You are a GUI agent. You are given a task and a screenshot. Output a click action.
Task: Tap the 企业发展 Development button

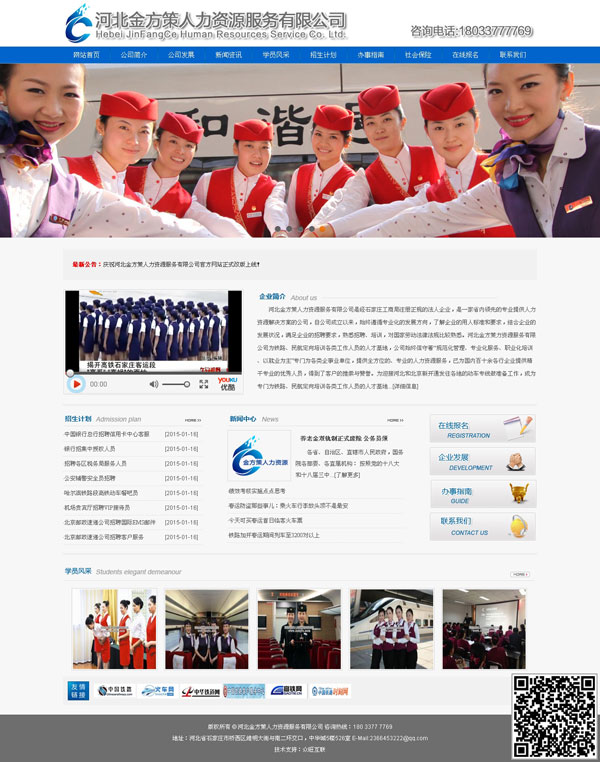(x=482, y=462)
